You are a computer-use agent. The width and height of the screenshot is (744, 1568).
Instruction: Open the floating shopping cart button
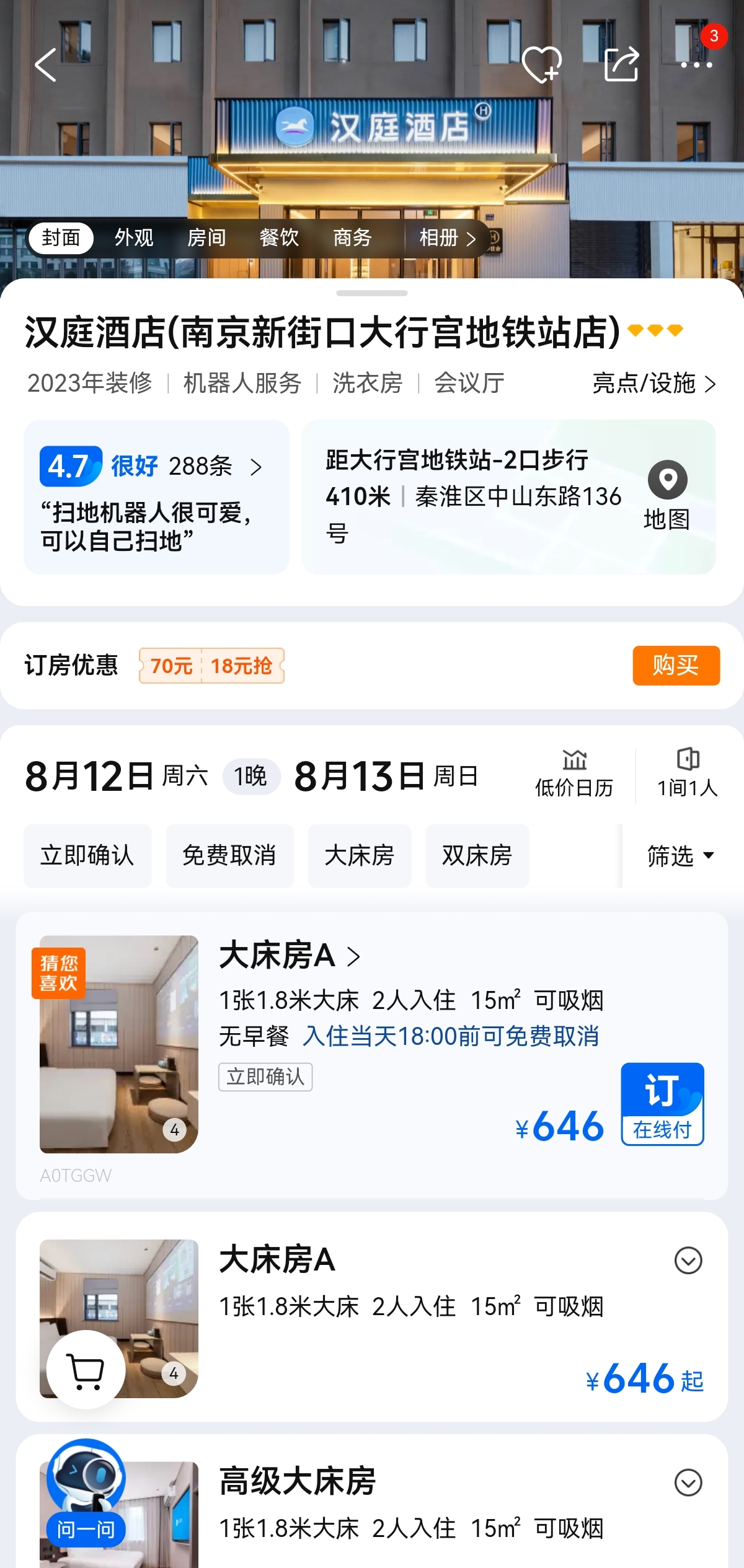coord(86,1370)
